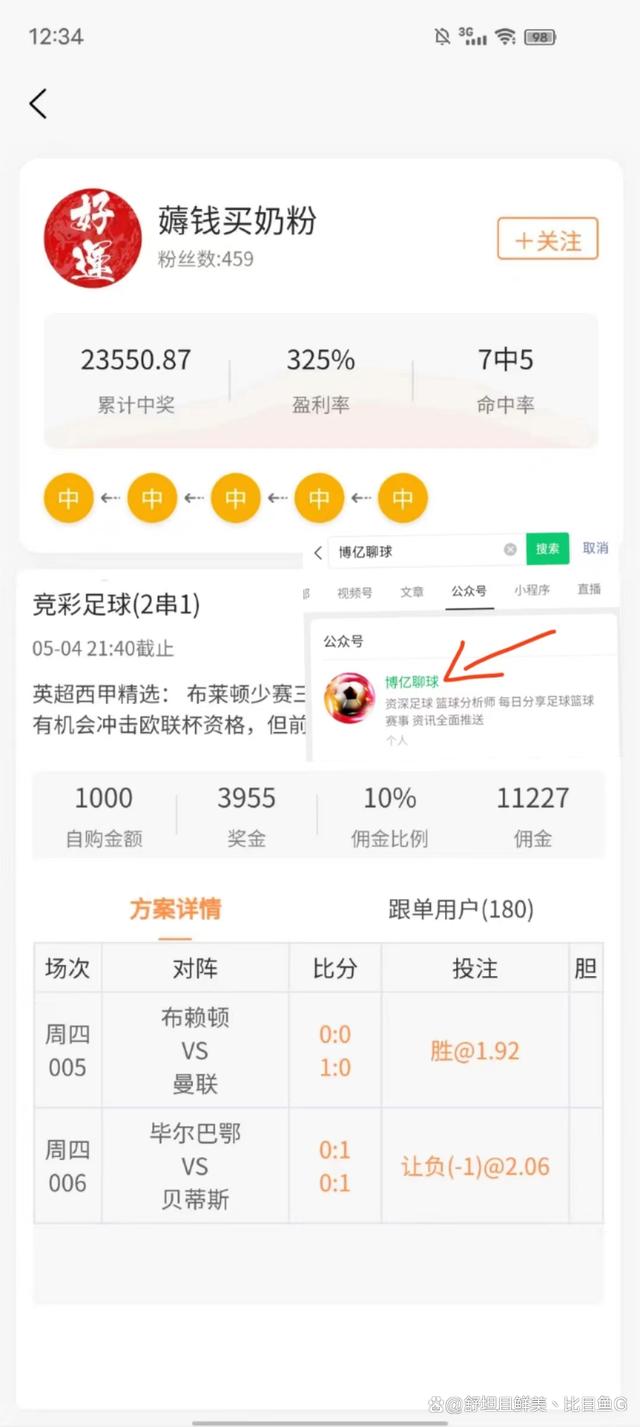The height and width of the screenshot is (1427, 640).
Task: Follow the user with the +关注 button
Action: coord(548,240)
